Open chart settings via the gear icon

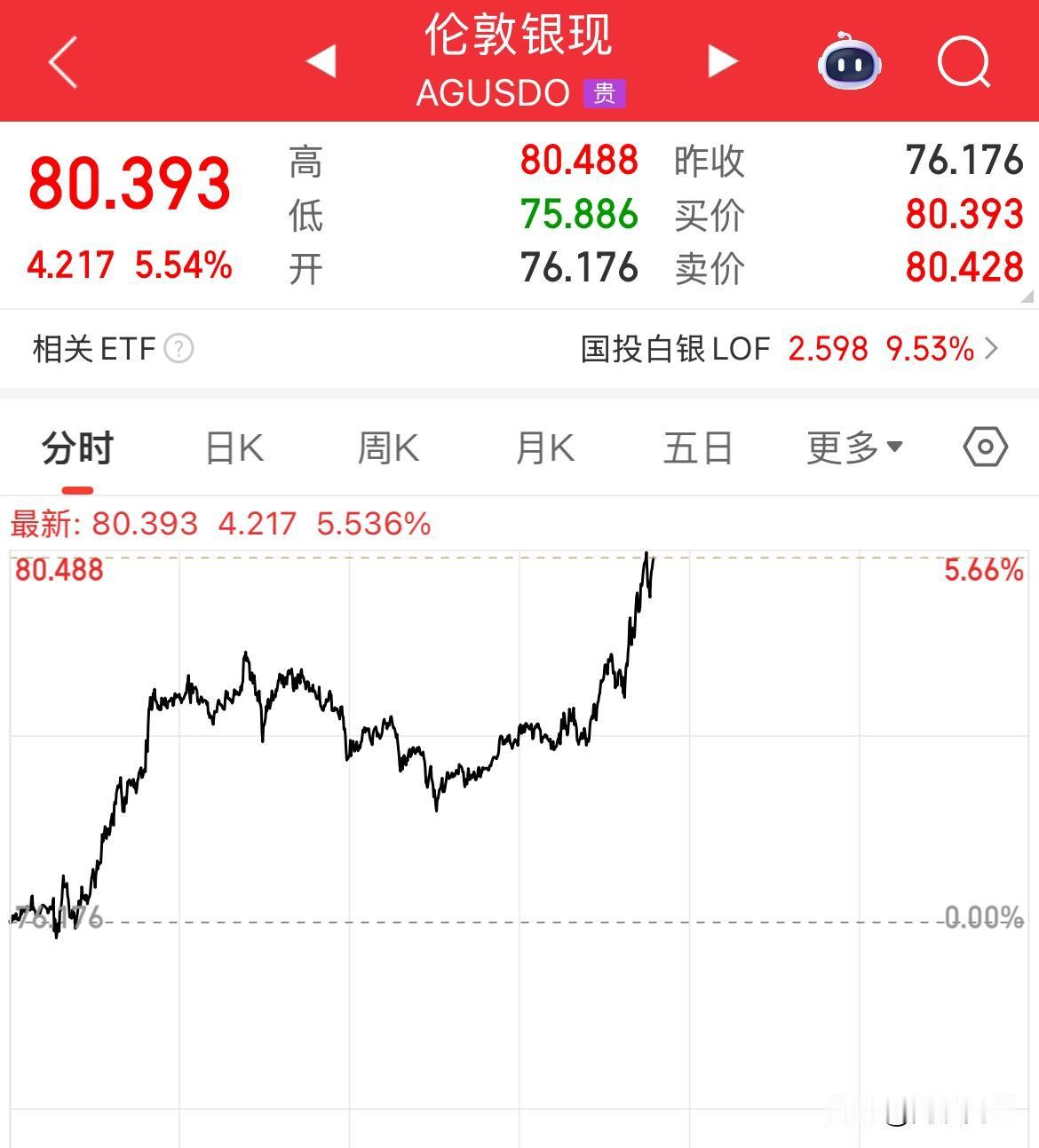click(x=986, y=448)
